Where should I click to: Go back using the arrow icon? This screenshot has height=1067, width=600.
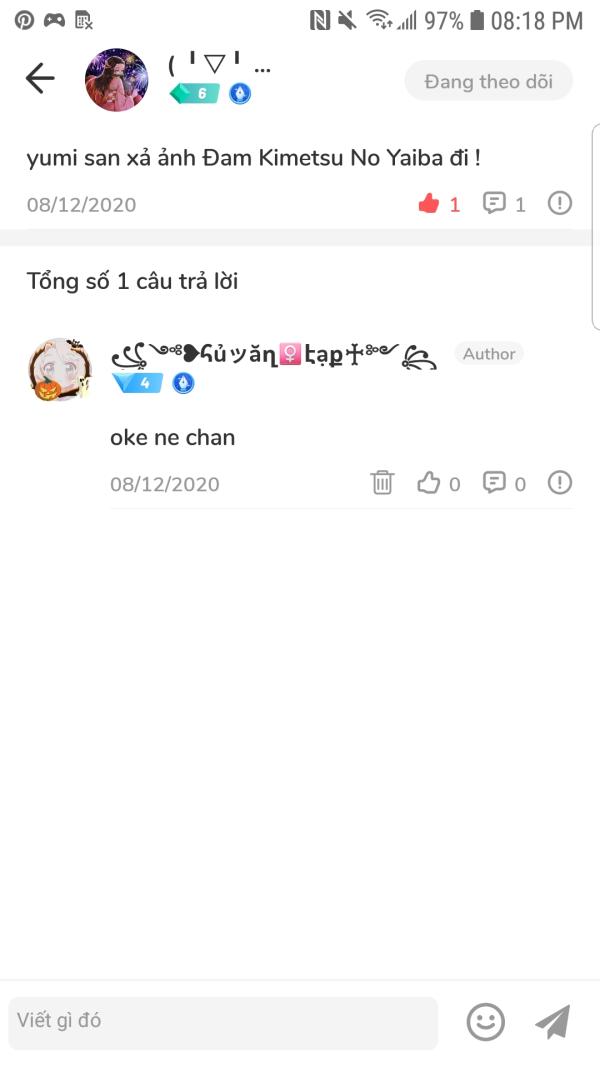pos(40,79)
